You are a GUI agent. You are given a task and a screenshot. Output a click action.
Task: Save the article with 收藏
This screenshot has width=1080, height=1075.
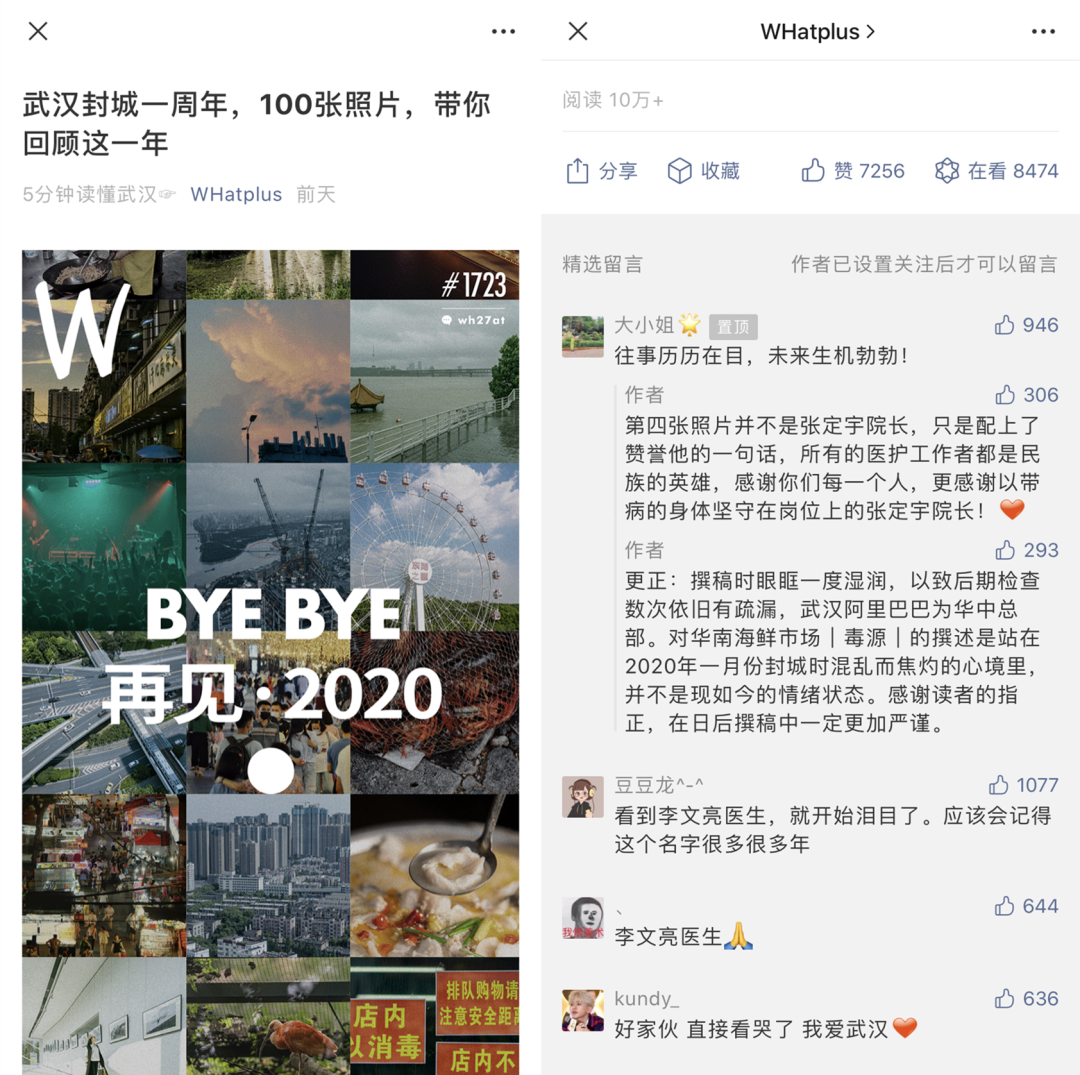[703, 171]
